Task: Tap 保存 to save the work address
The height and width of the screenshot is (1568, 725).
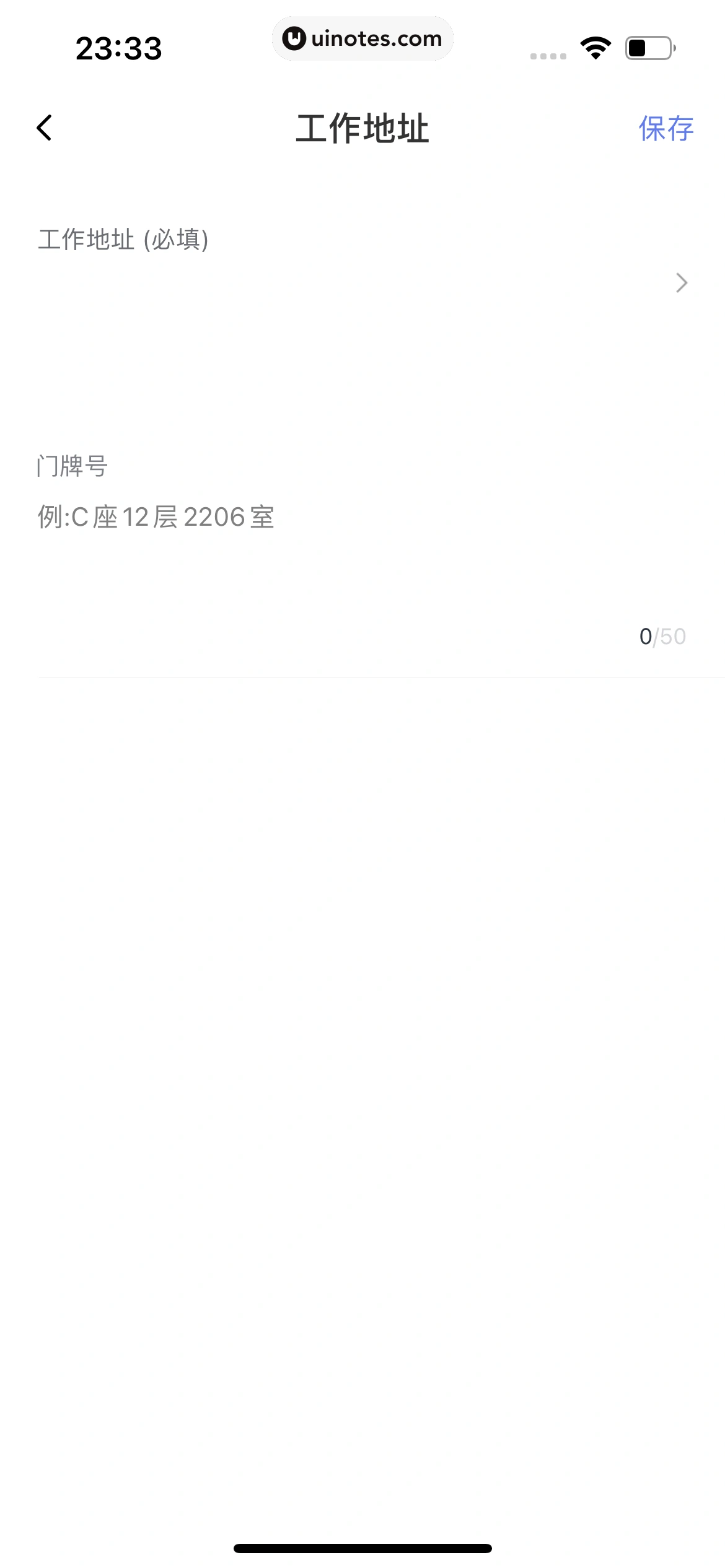Action: tap(666, 129)
